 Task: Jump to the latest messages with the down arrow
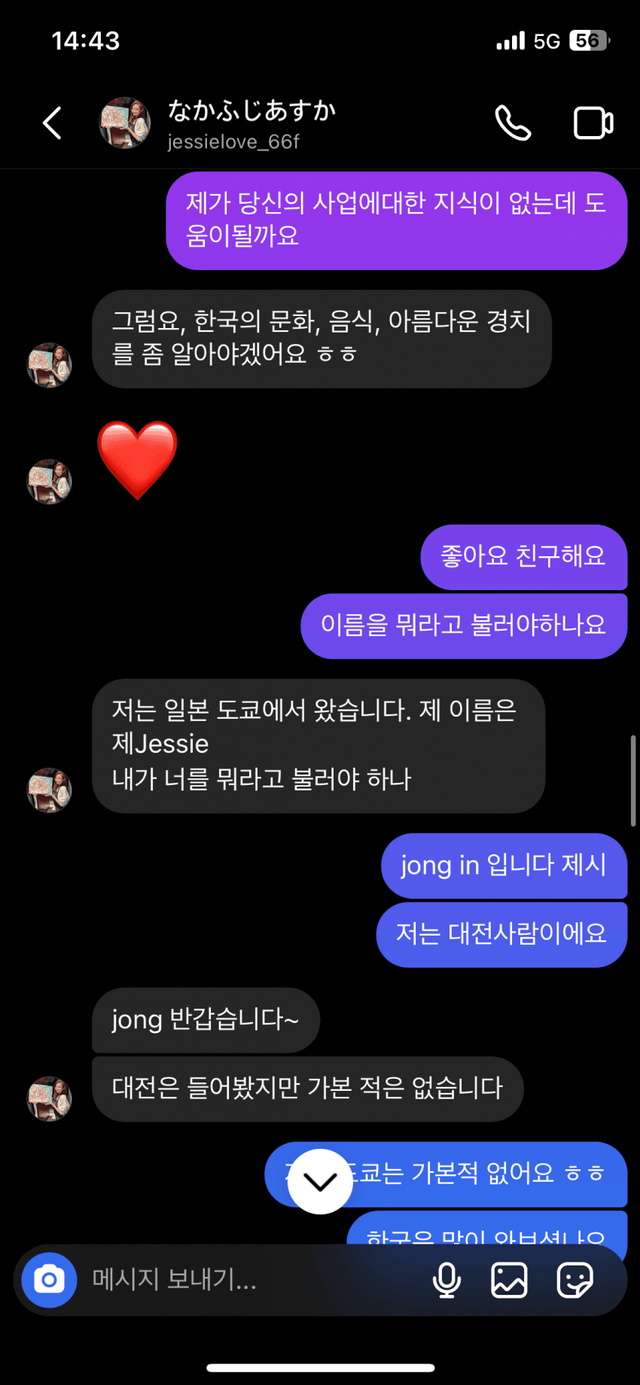point(320,1181)
